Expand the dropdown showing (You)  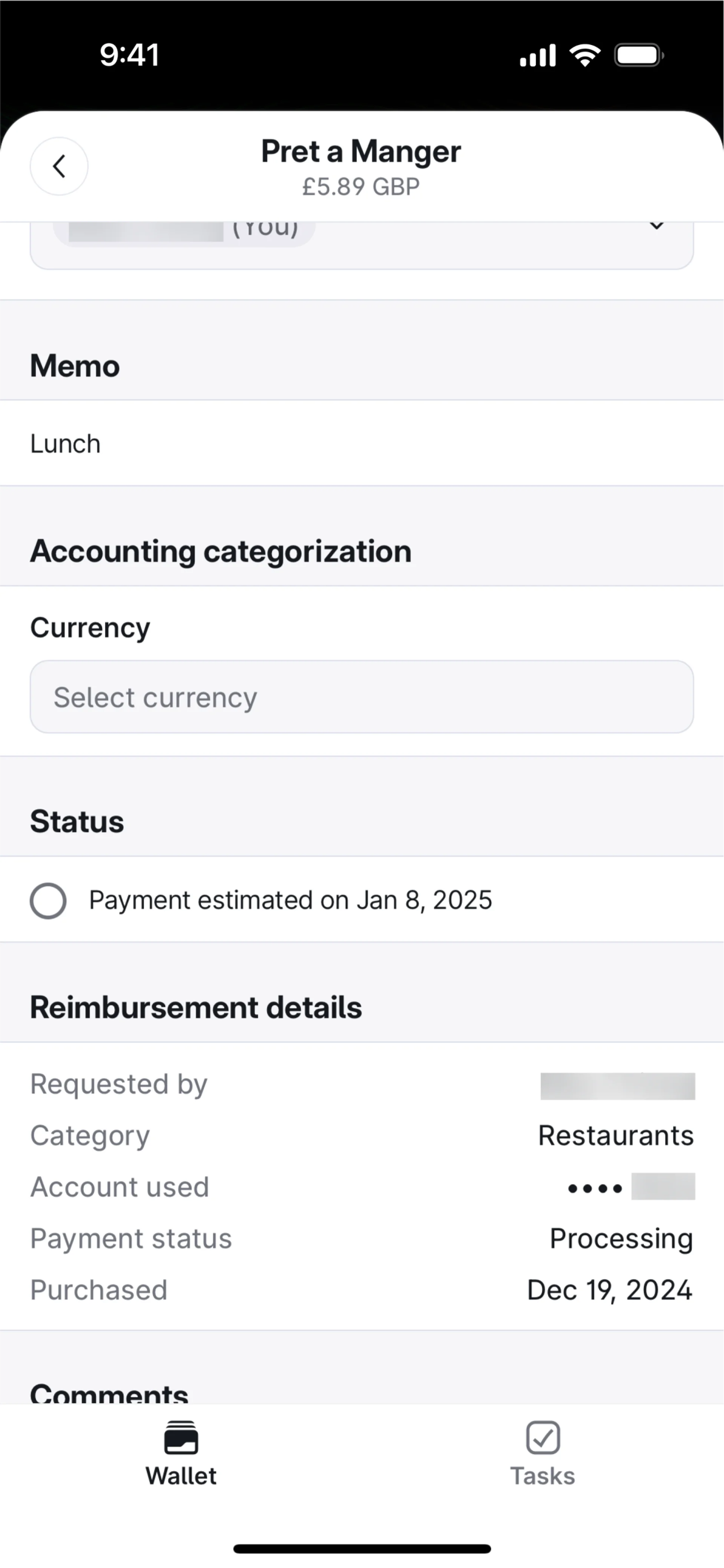(656, 227)
